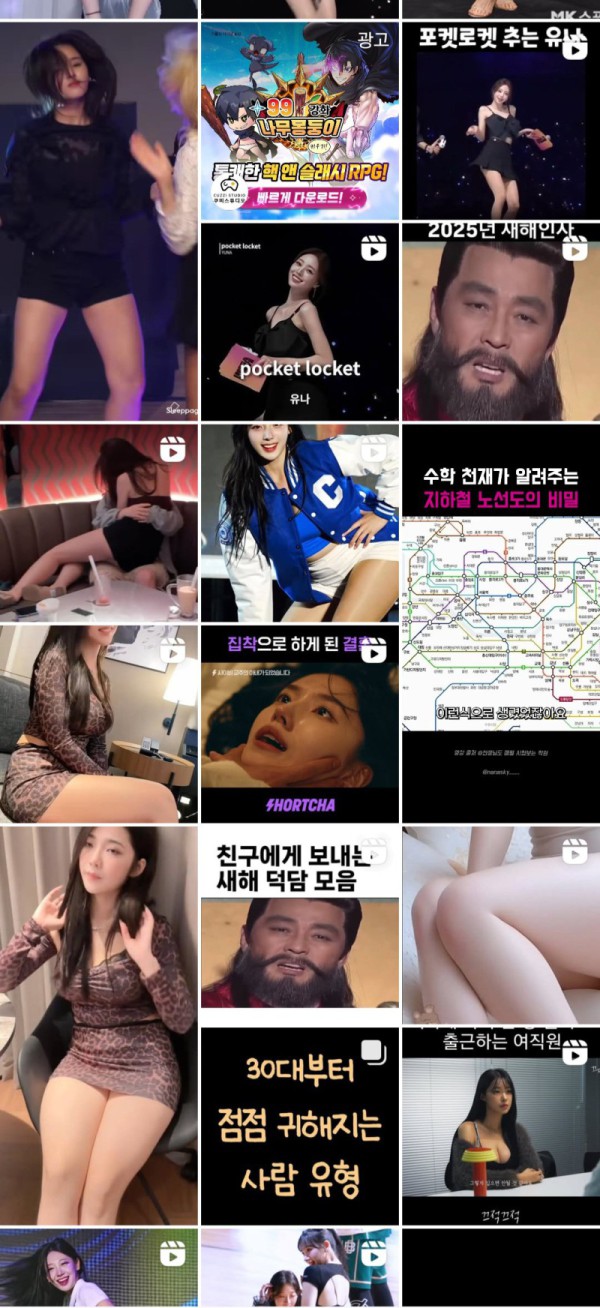Image resolution: width=600 pixels, height=1308 pixels.
Task: Open the 친구에게 보내는 새해 덕담 모음 reel
Action: coord(300,925)
